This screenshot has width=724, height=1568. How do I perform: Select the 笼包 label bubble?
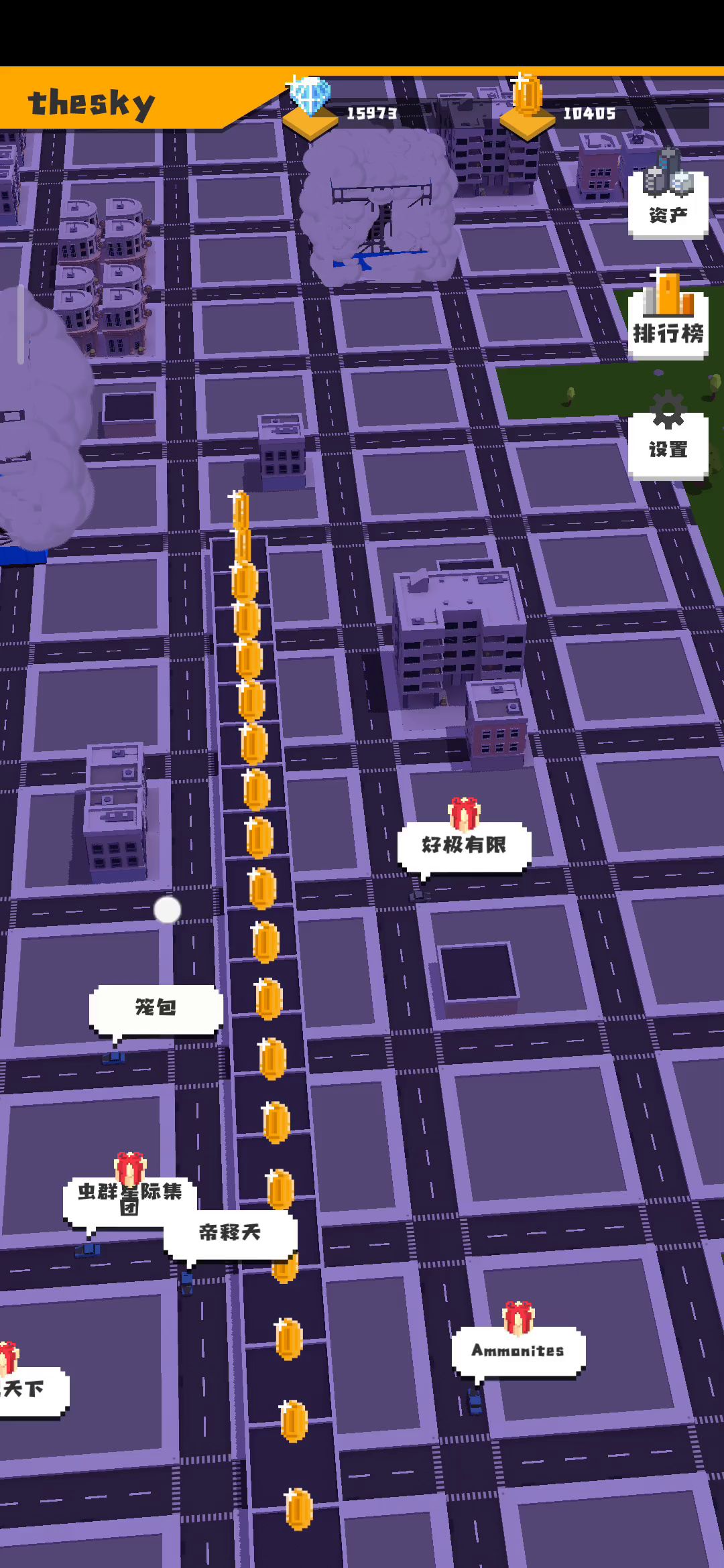point(156,1007)
